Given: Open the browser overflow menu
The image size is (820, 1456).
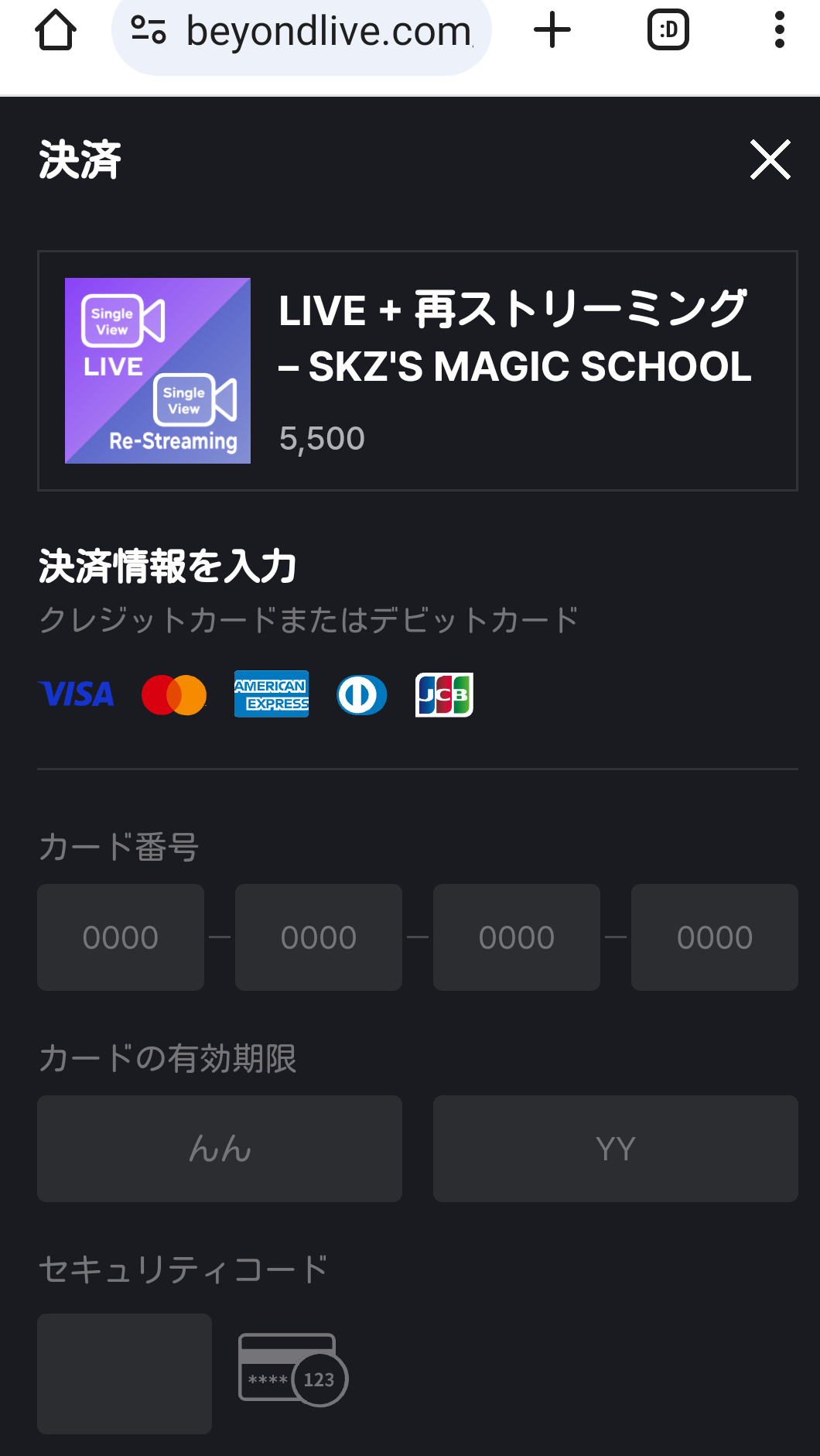Looking at the screenshot, I should (780, 31).
